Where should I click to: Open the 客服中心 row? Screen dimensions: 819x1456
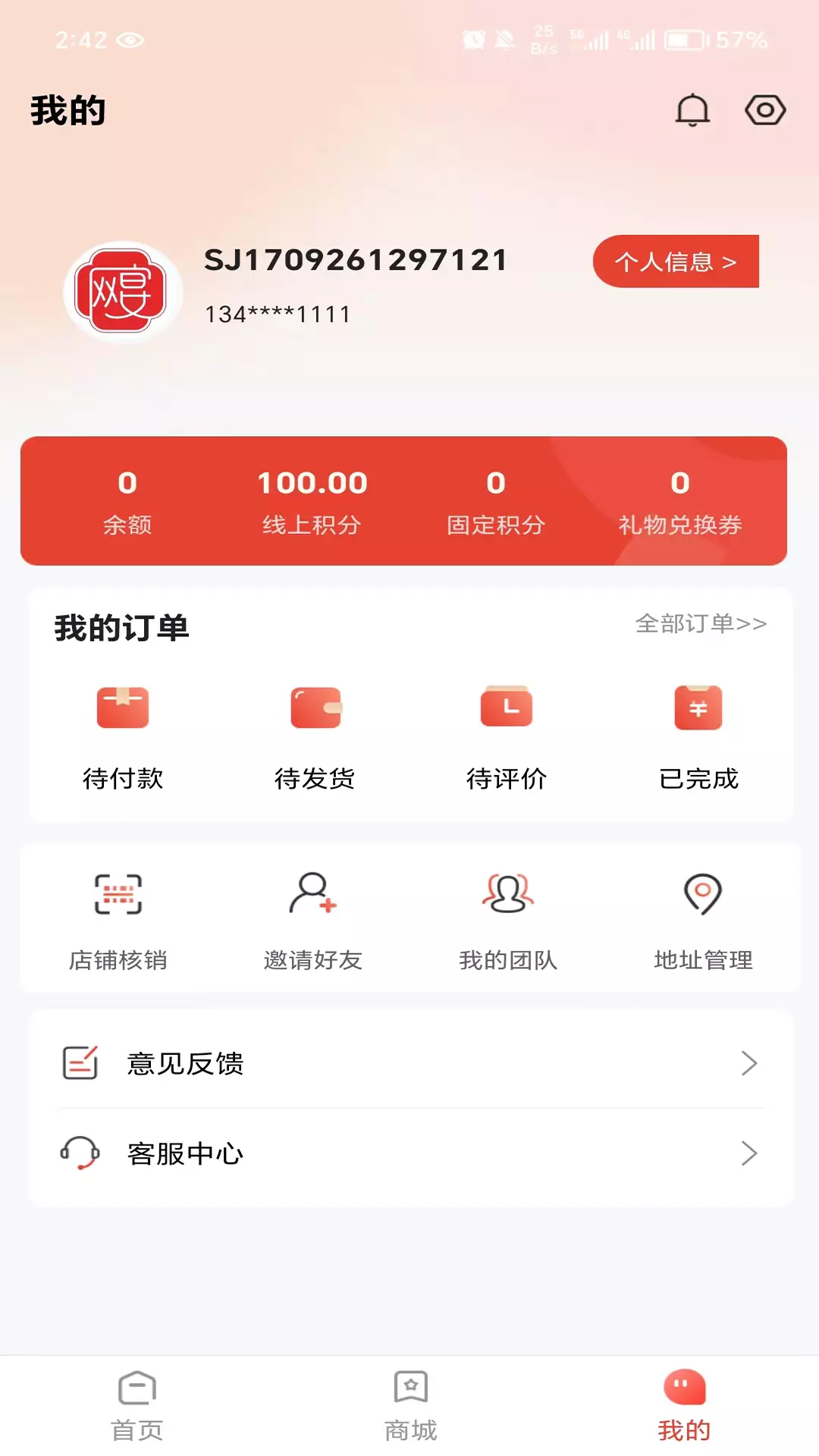coord(411,1153)
